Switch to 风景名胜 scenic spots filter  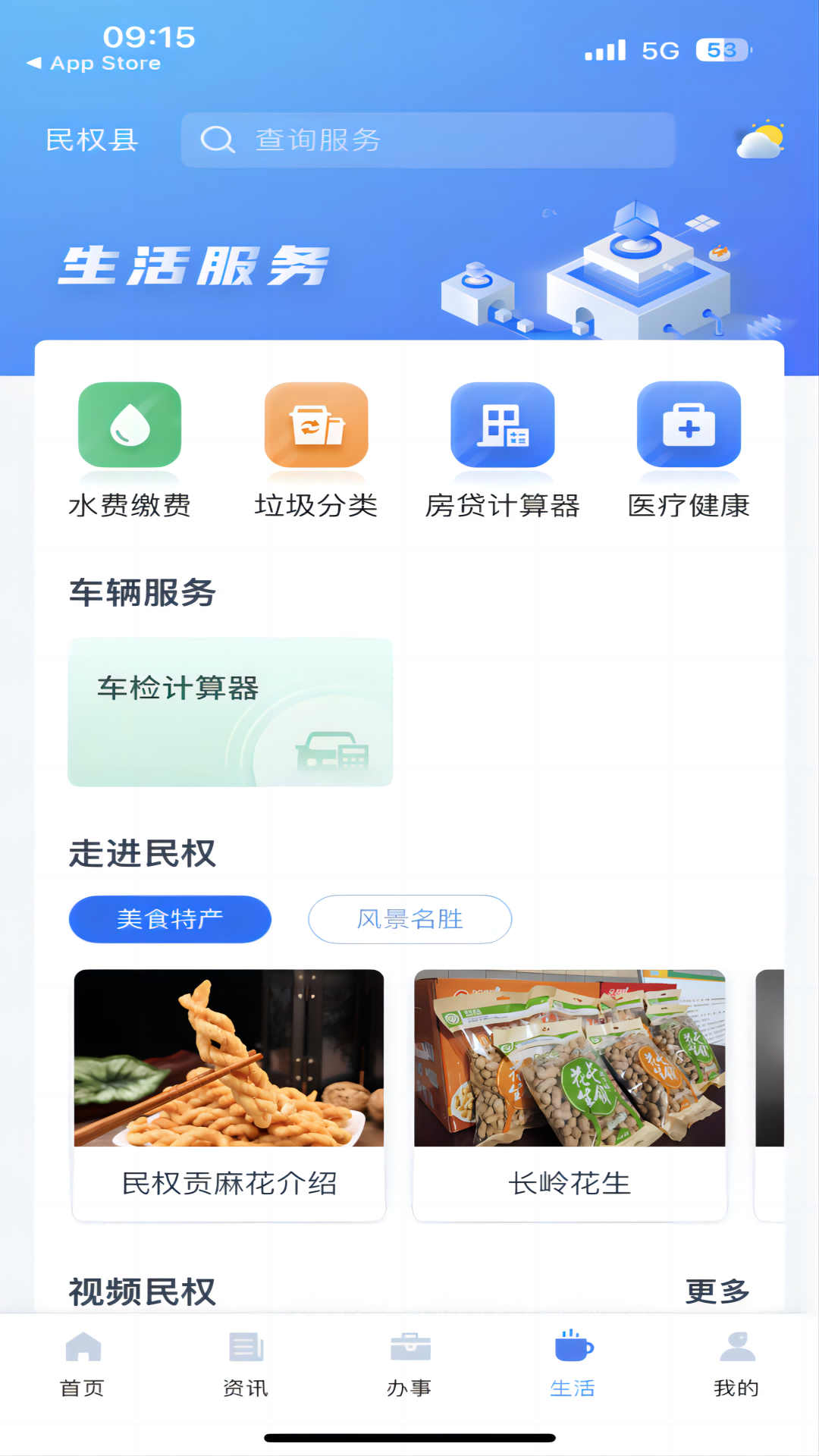(409, 918)
